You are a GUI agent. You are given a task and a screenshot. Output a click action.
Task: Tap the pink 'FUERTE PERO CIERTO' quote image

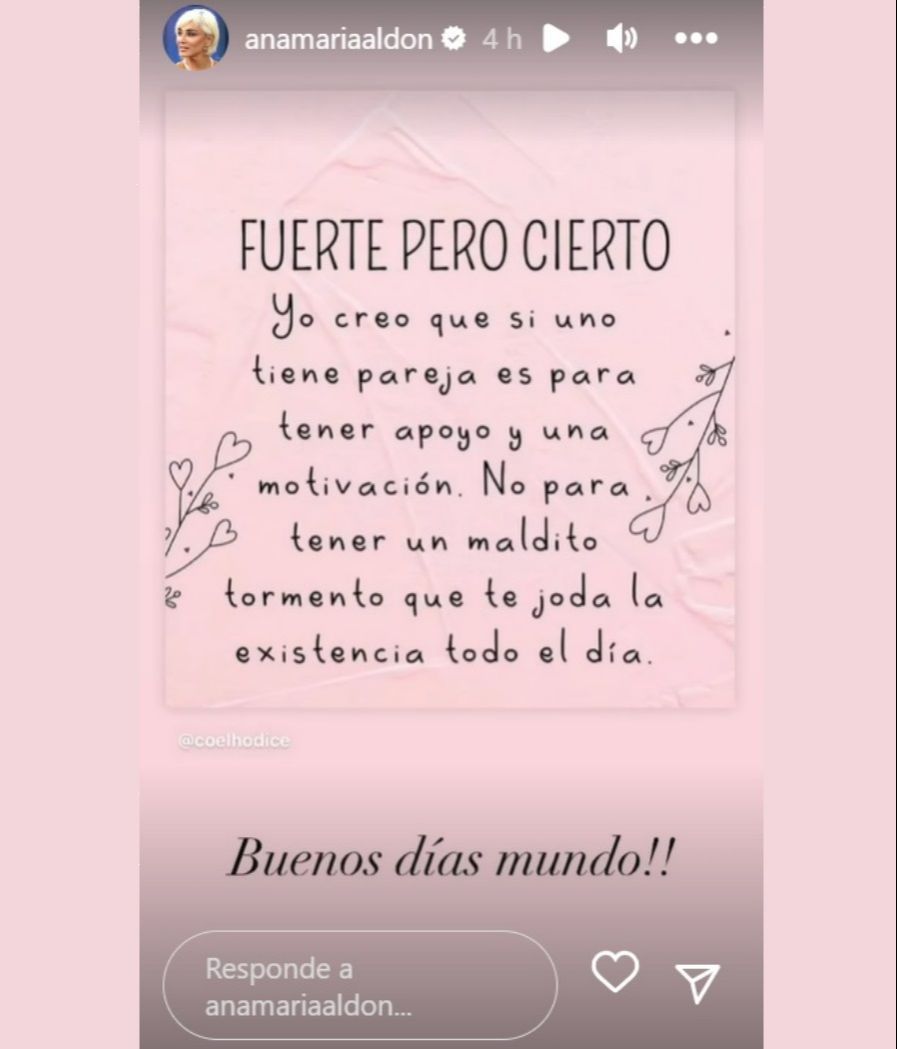click(x=448, y=400)
